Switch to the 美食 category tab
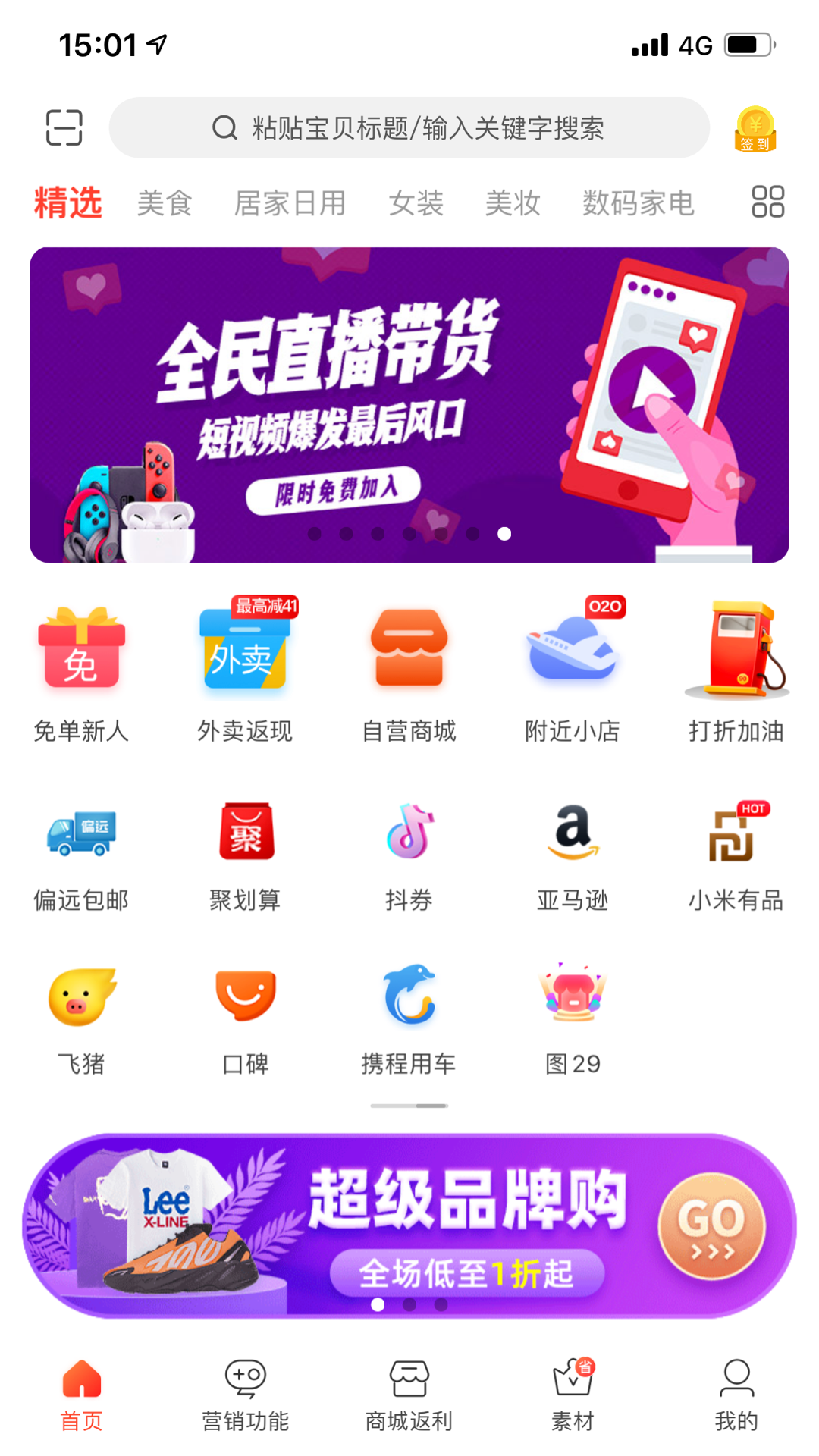 [x=165, y=203]
